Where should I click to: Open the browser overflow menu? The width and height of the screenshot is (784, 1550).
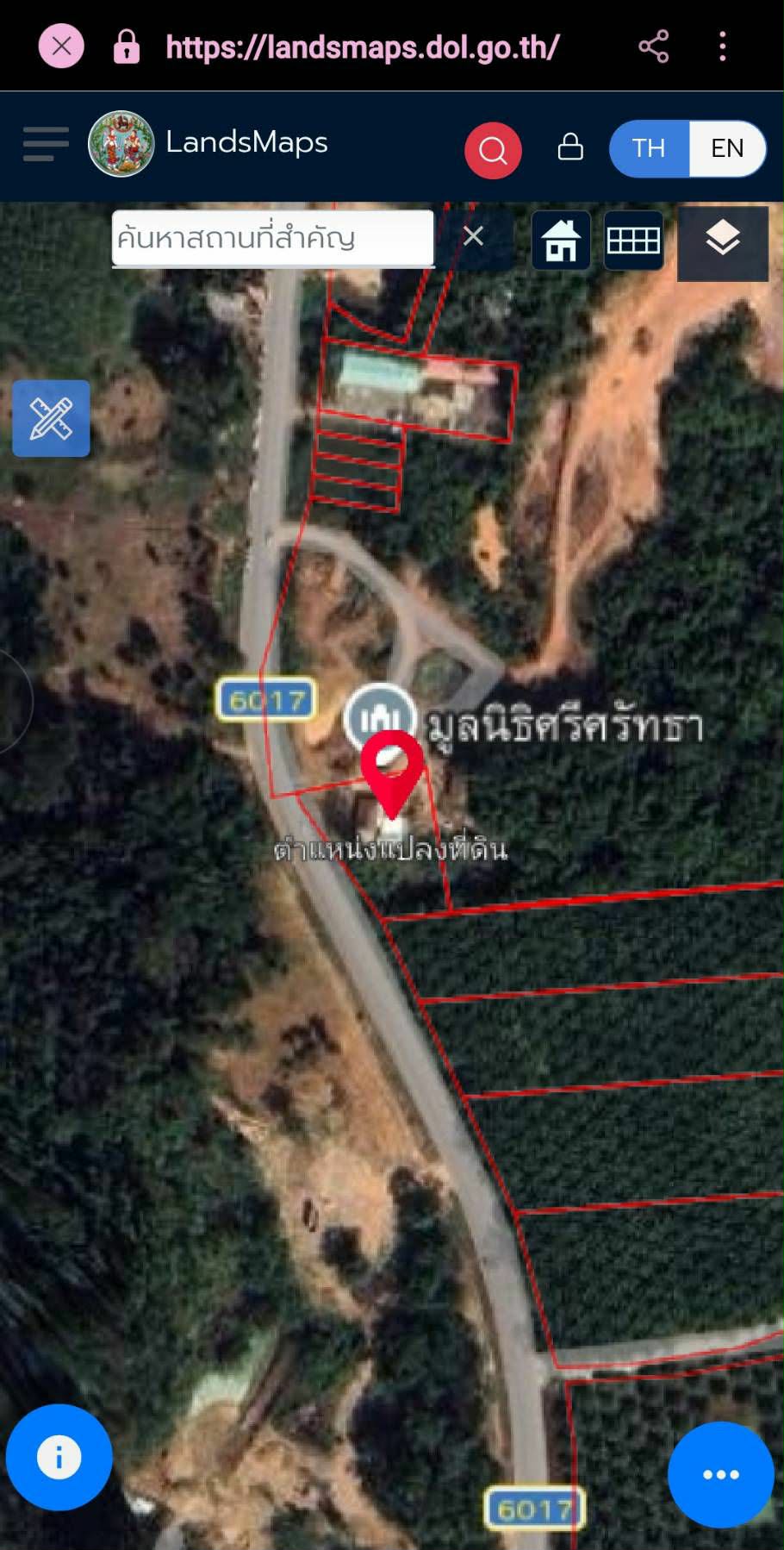[x=722, y=47]
